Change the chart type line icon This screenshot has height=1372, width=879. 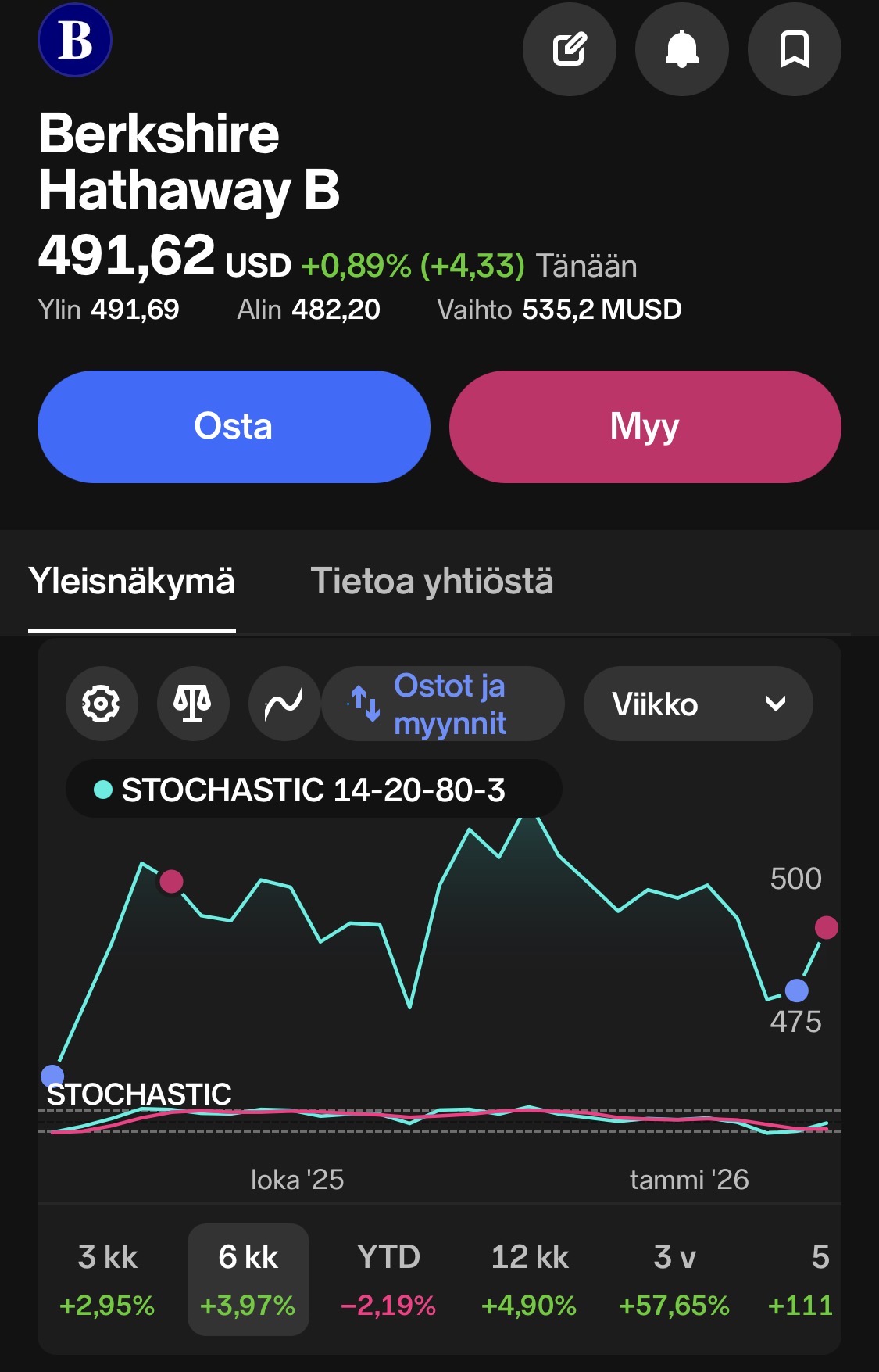[x=284, y=704]
